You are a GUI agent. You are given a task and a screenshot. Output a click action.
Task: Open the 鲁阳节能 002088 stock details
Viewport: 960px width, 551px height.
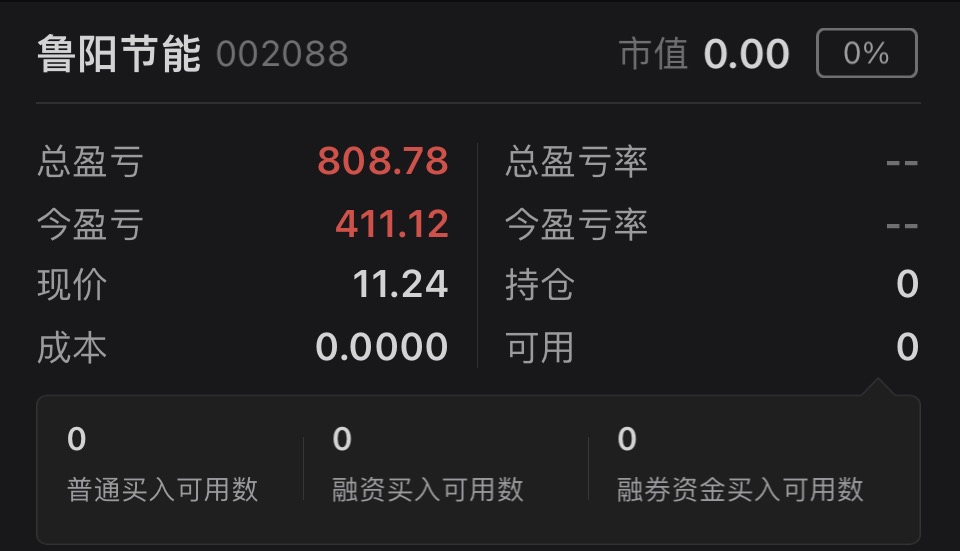pos(192,54)
